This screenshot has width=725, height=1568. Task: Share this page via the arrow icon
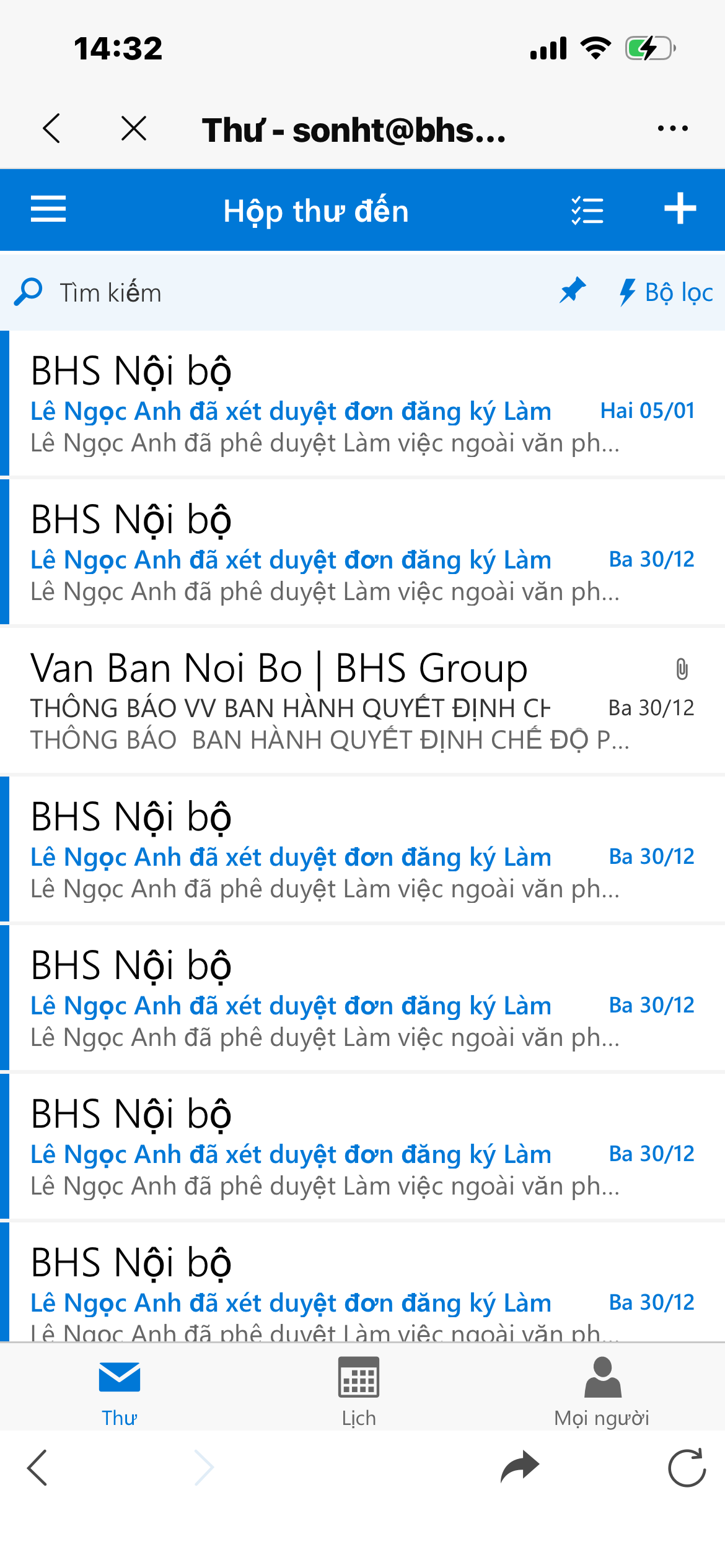point(520,1467)
